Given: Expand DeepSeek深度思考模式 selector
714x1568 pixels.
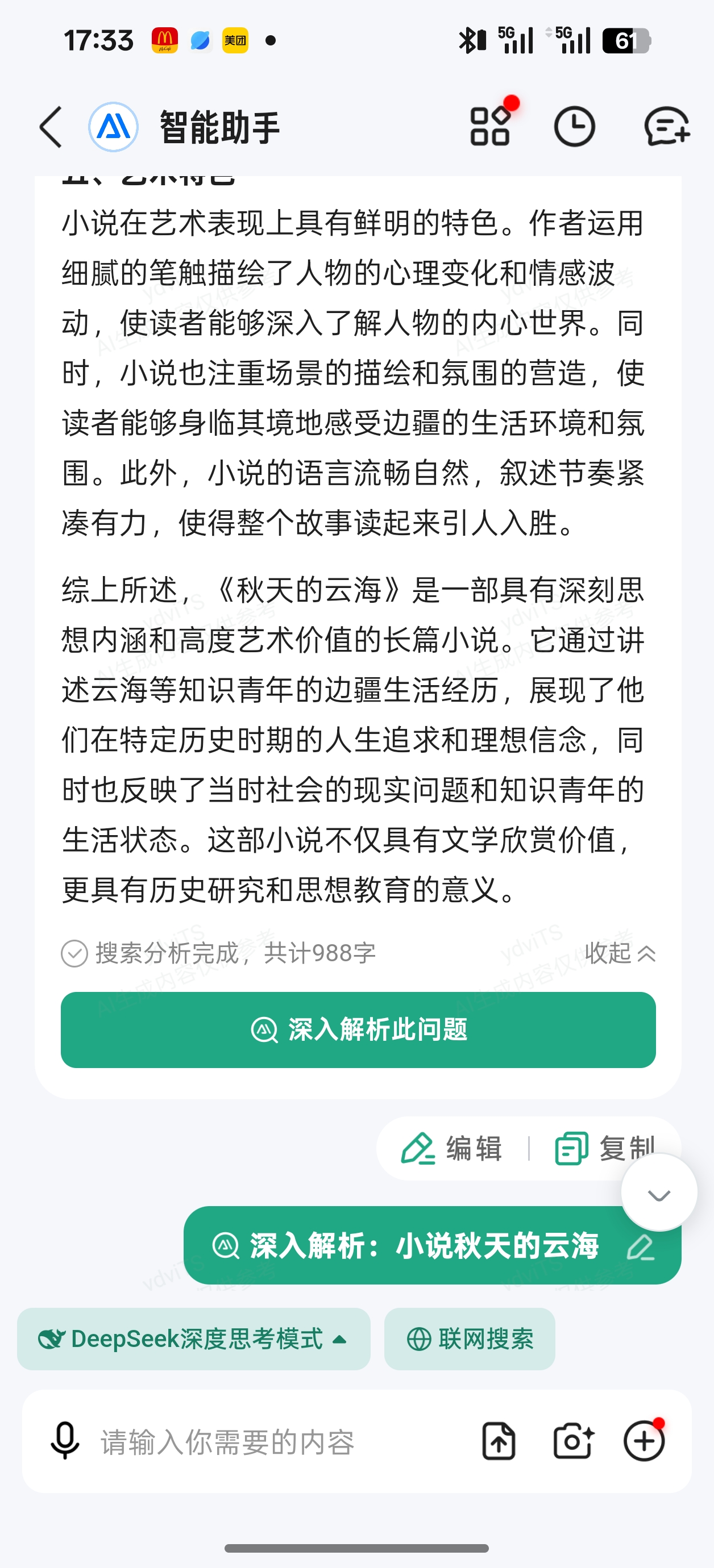Looking at the screenshot, I should coord(193,1339).
